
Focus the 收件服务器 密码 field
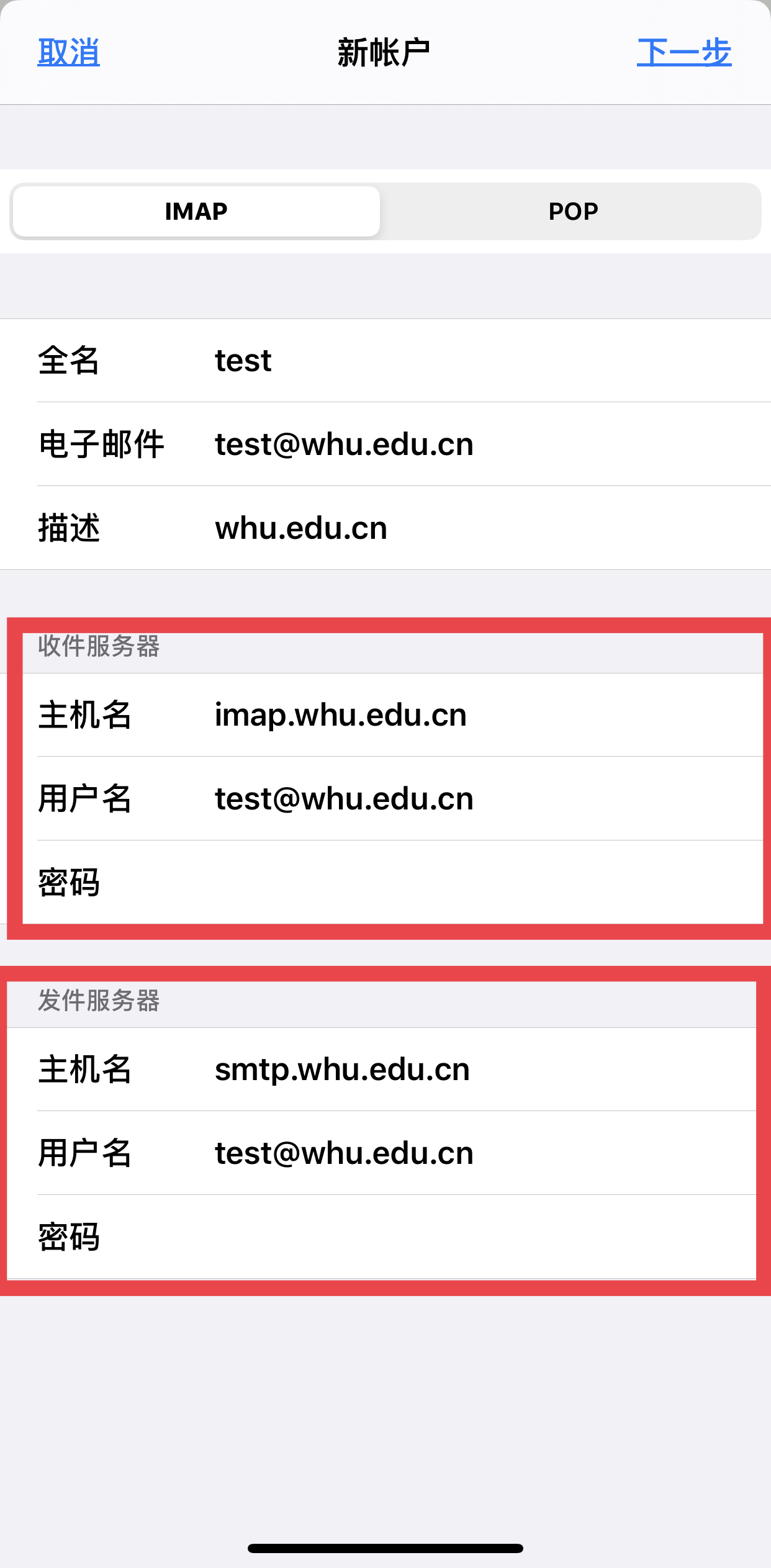(x=385, y=883)
